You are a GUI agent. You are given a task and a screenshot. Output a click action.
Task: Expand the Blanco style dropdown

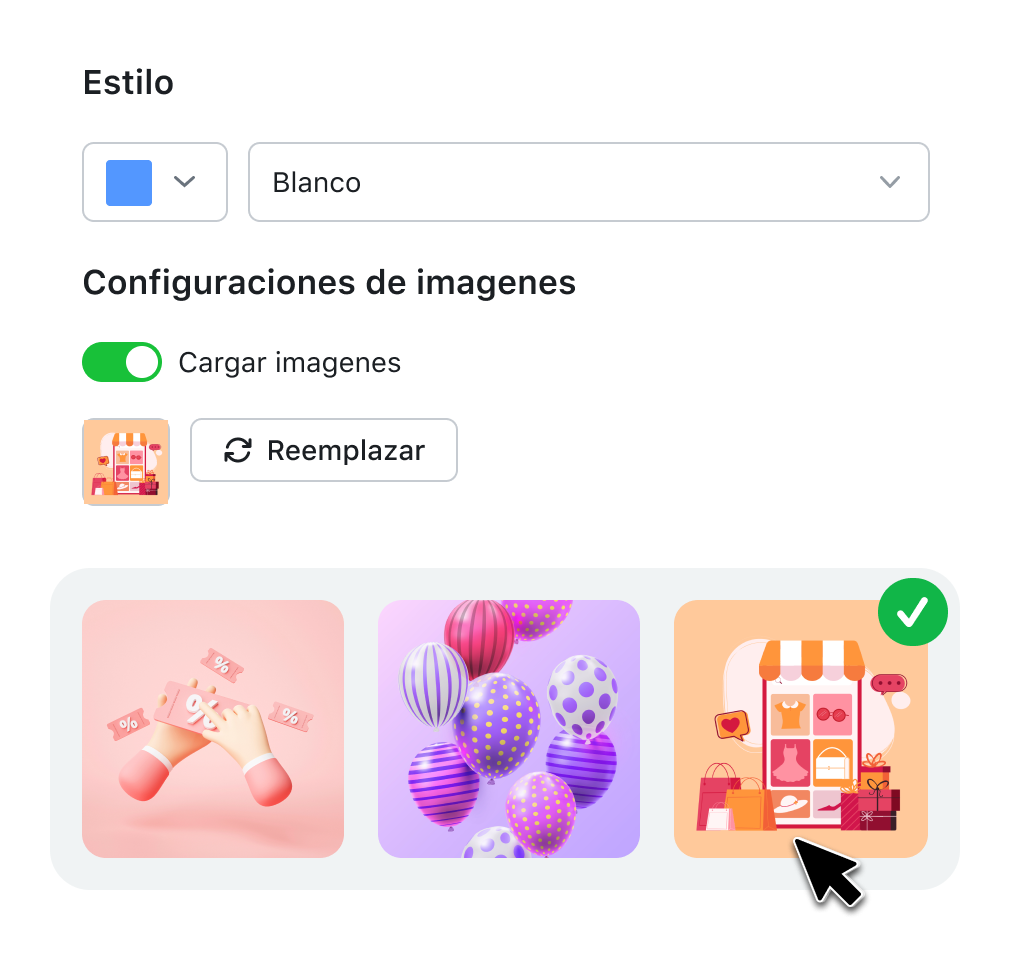(x=588, y=182)
